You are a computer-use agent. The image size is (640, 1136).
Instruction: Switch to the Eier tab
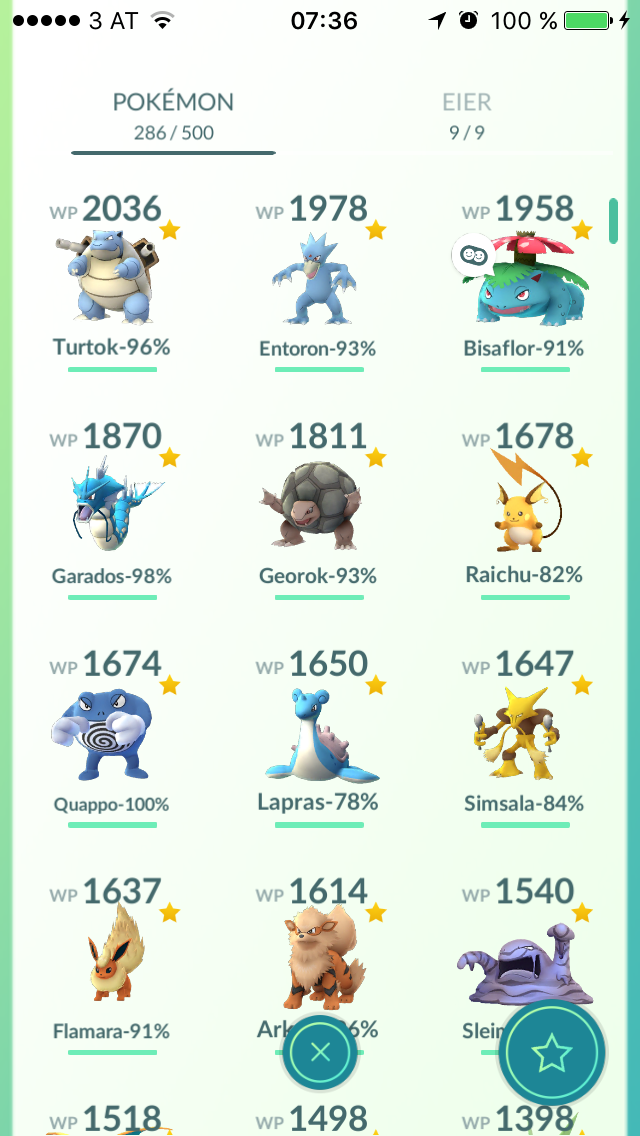point(466,115)
